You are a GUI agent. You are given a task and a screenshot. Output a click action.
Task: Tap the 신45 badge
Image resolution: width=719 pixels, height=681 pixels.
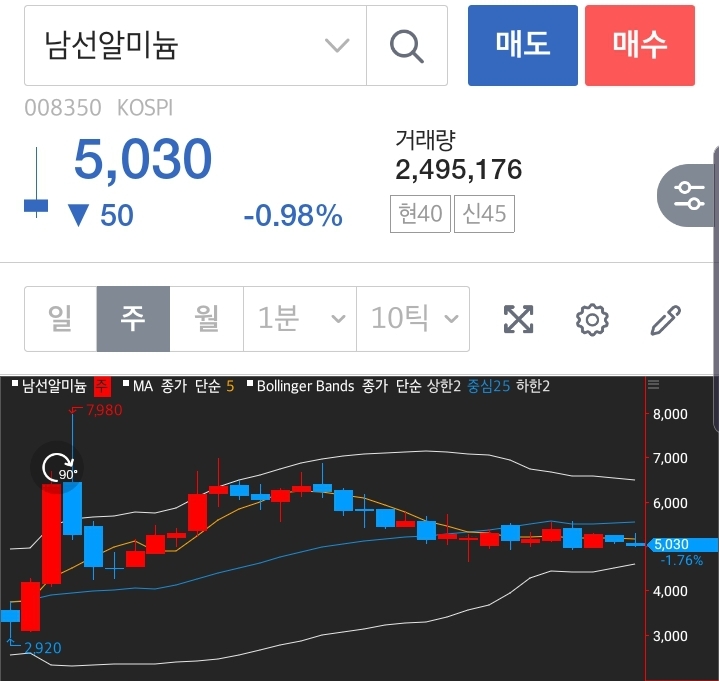pyautogui.click(x=485, y=213)
